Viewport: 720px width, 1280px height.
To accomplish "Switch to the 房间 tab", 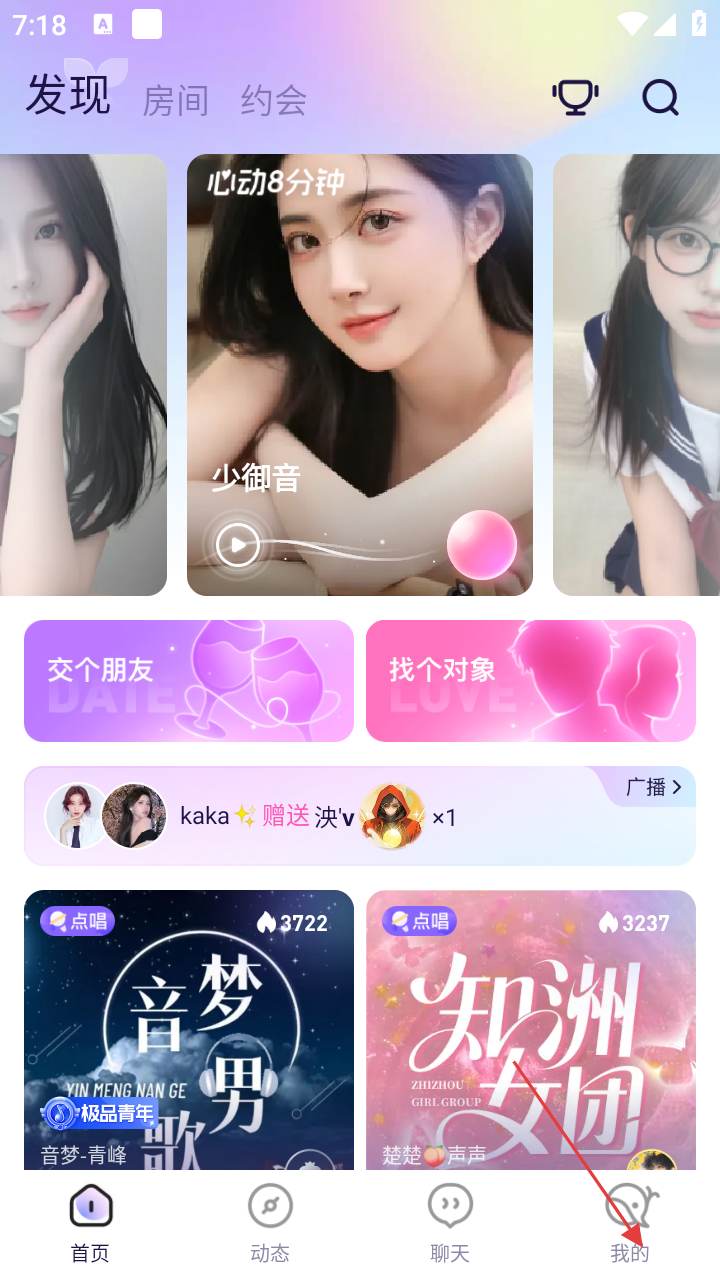I will click(x=176, y=101).
